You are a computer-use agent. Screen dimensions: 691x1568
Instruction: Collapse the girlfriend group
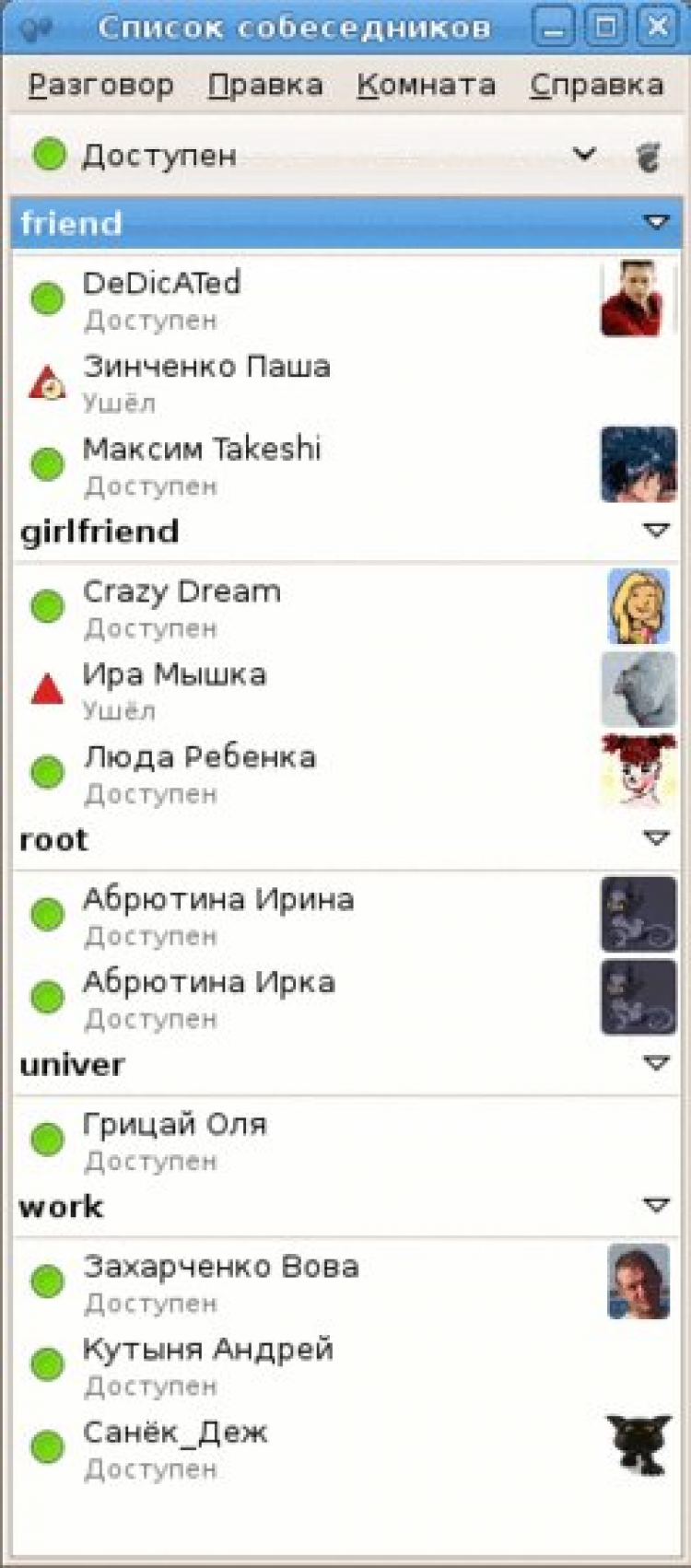[x=656, y=530]
